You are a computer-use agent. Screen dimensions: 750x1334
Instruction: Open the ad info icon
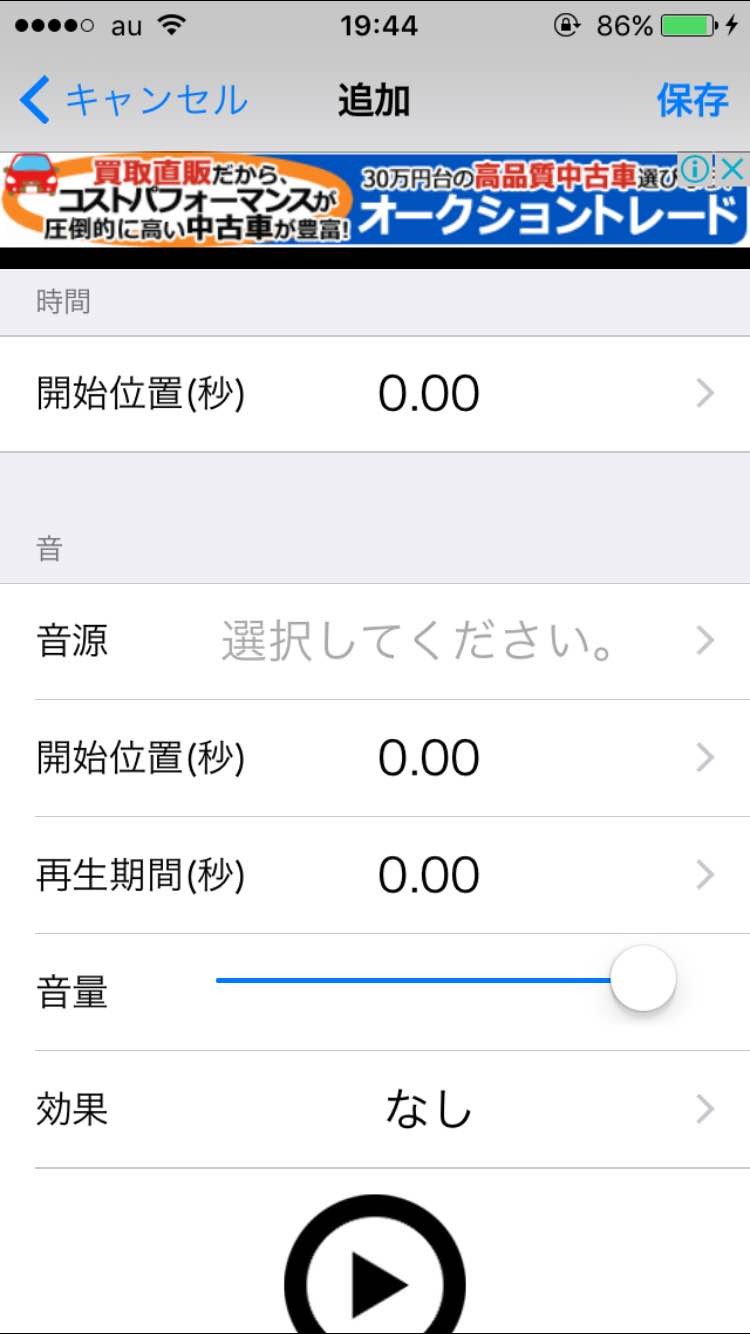pos(696,170)
